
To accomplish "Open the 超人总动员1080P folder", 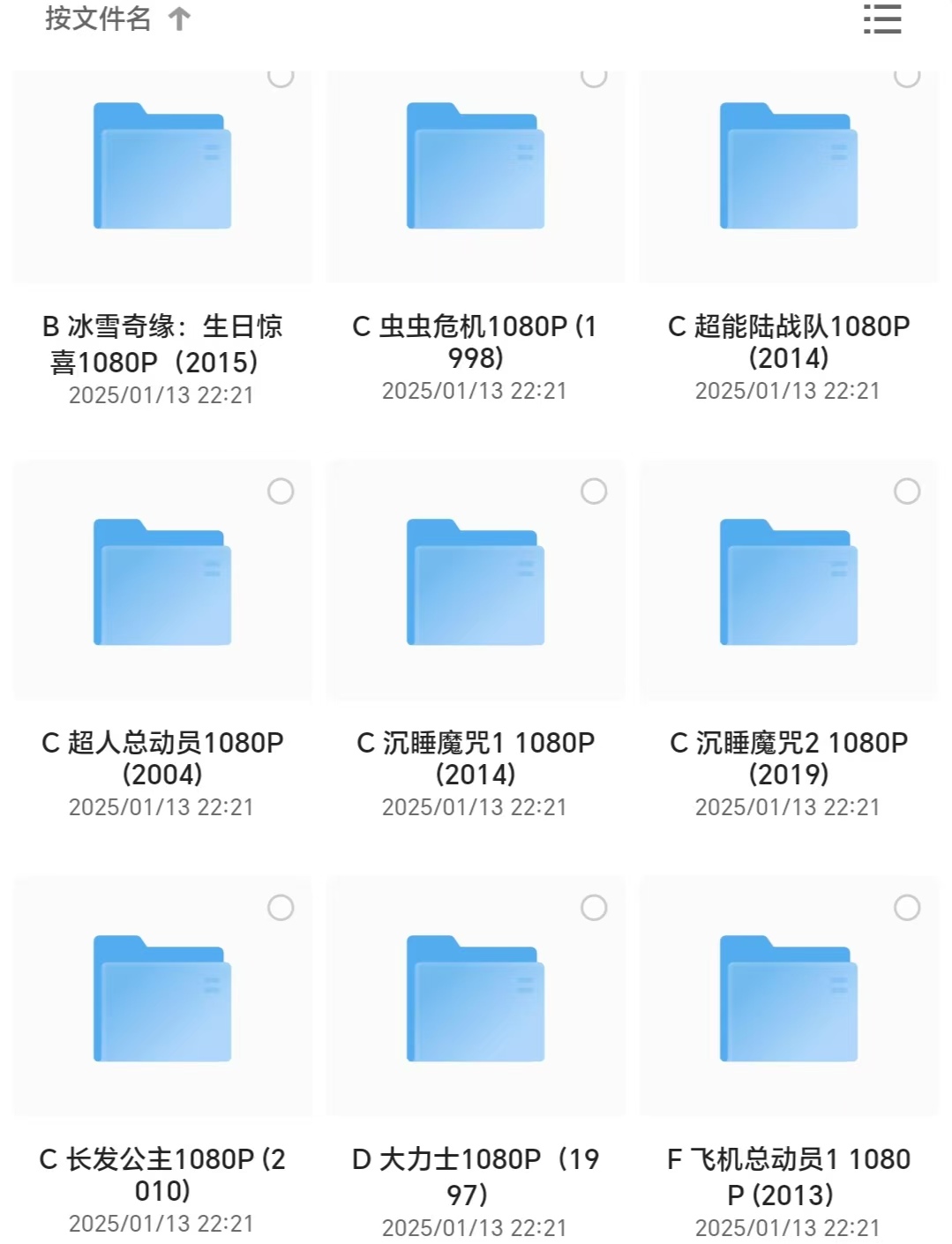I will click(x=162, y=582).
